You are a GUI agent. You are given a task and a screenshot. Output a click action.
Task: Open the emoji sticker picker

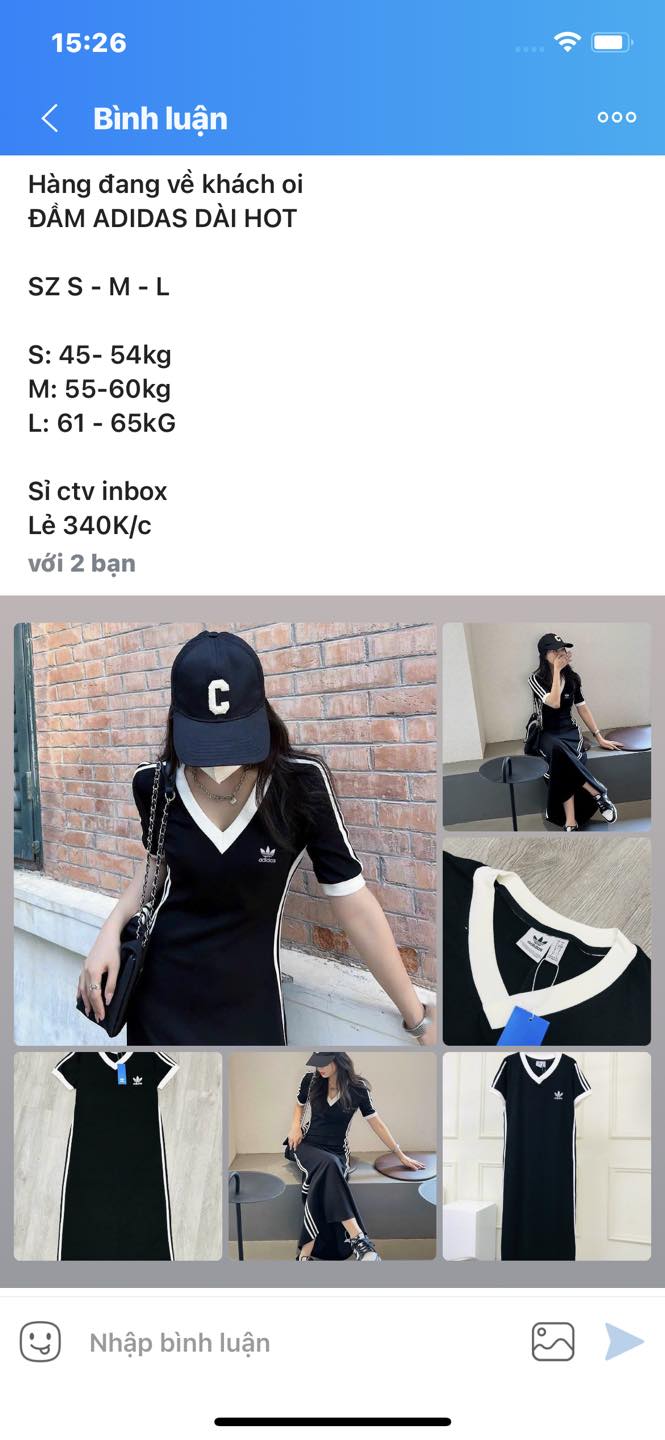coord(41,1342)
